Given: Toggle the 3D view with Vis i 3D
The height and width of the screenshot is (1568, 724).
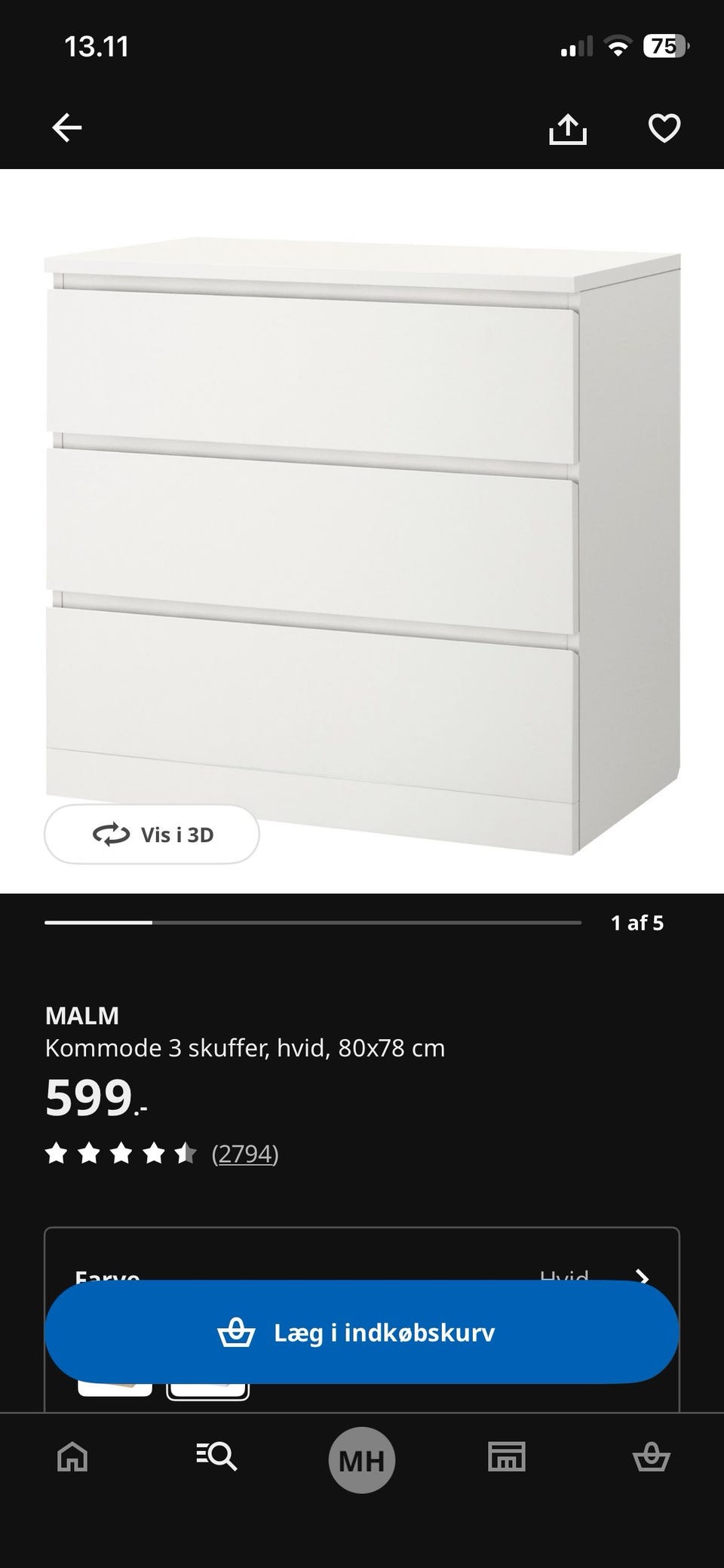Looking at the screenshot, I should 151,835.
